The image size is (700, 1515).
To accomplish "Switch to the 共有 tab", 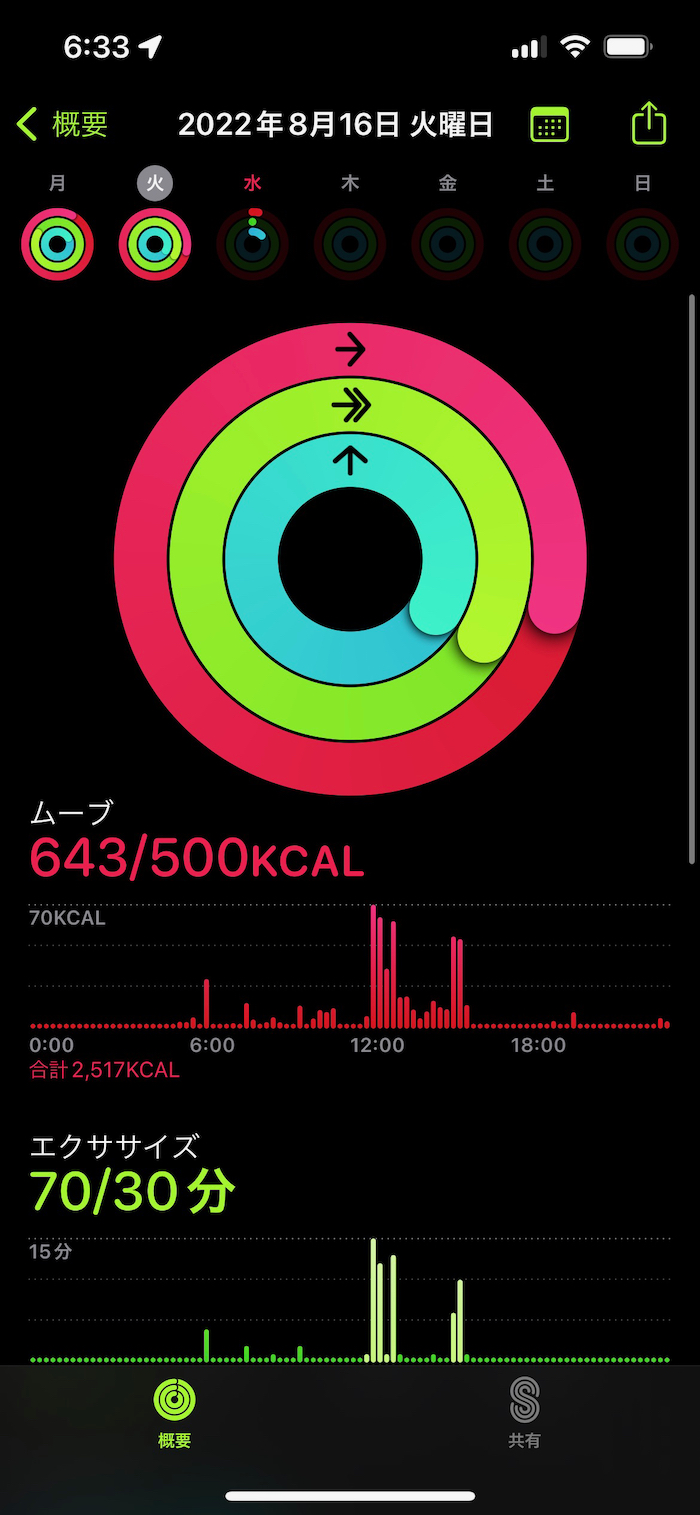I will coord(524,1412).
